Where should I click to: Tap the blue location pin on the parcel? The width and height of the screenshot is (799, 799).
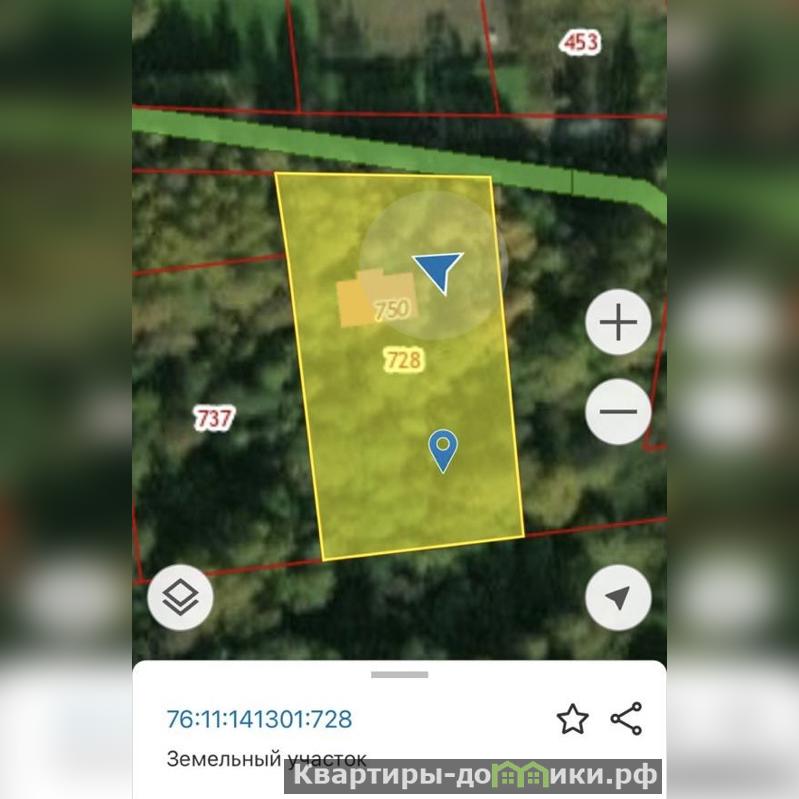click(442, 449)
